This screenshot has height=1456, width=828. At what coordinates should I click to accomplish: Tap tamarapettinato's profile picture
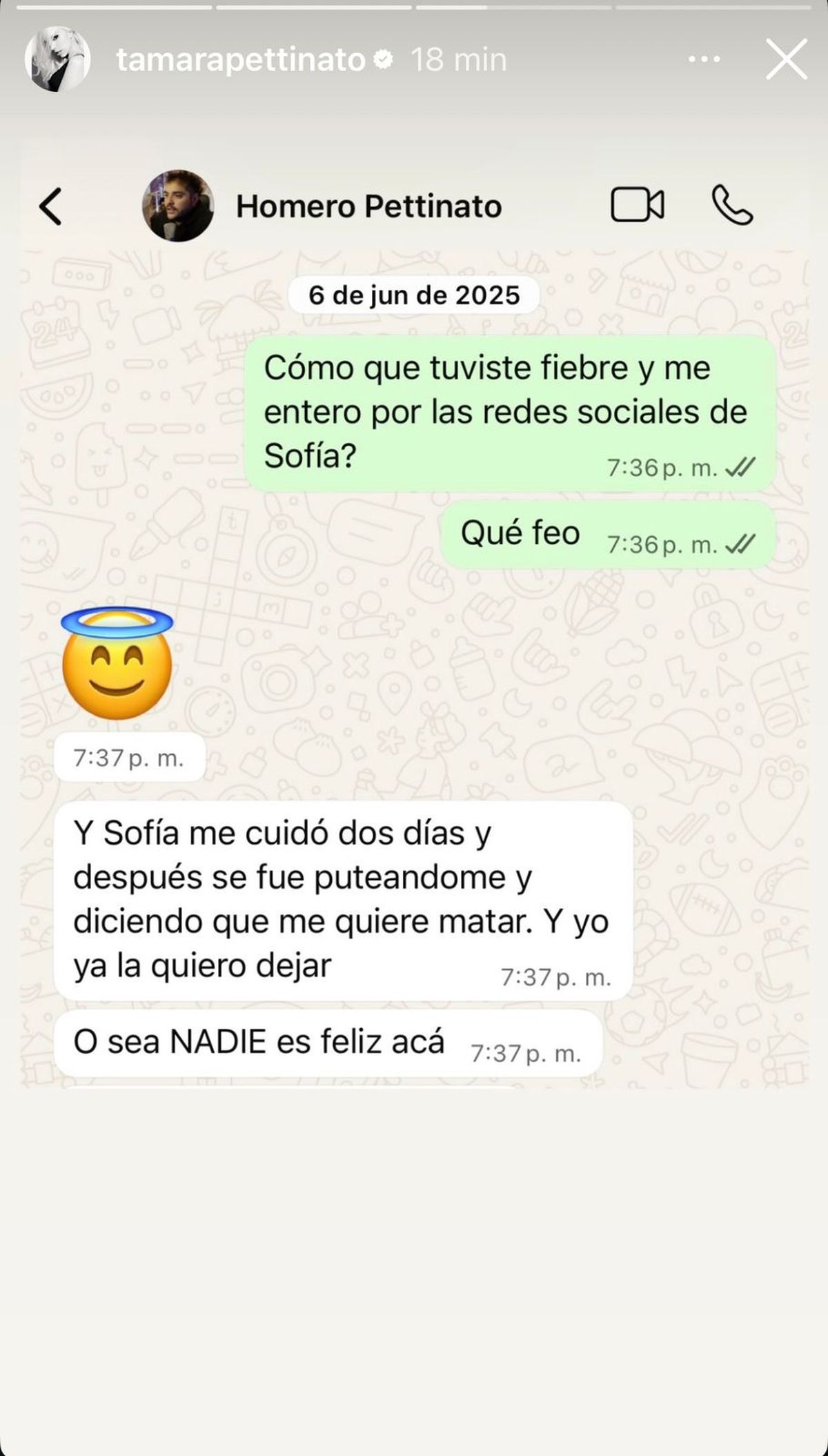coord(57,60)
